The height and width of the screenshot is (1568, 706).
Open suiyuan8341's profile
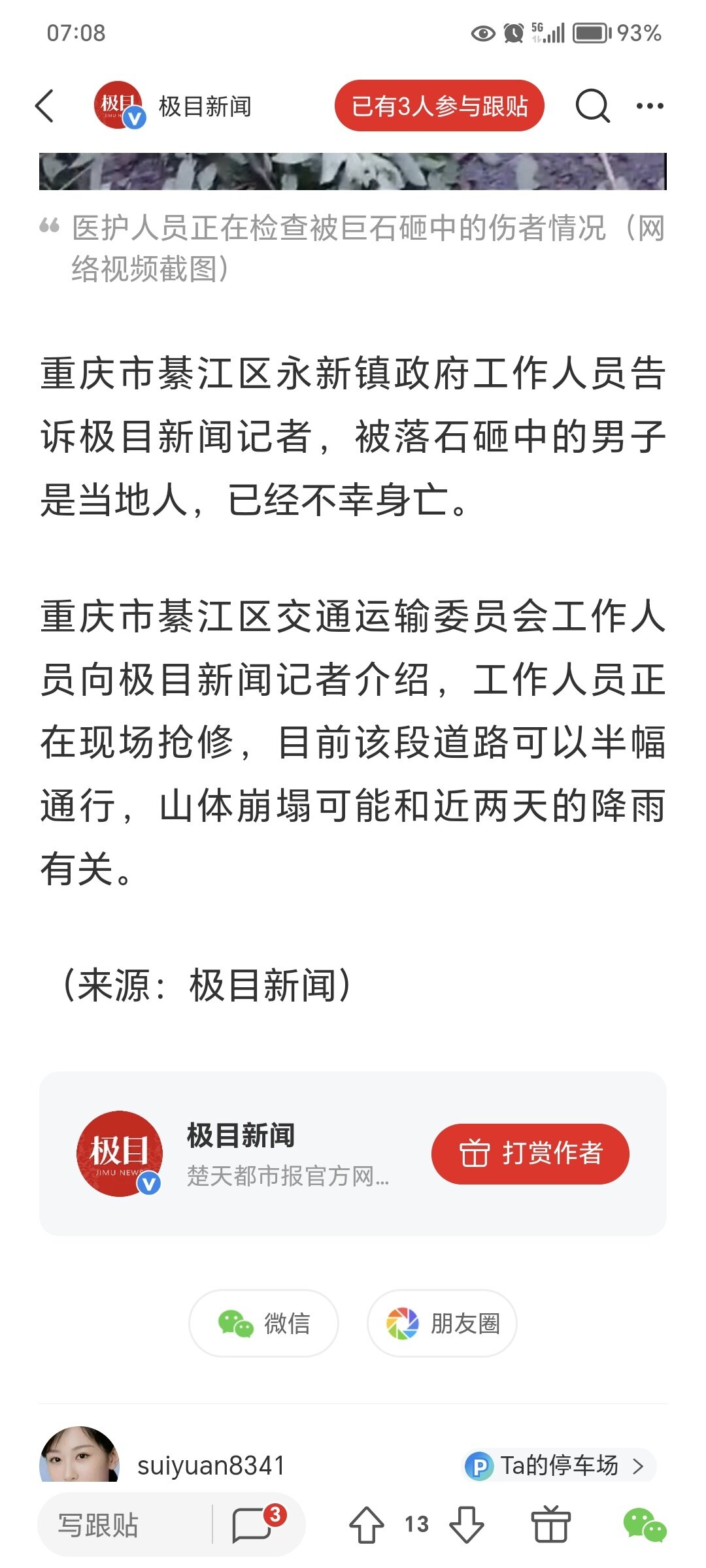click(x=210, y=1465)
